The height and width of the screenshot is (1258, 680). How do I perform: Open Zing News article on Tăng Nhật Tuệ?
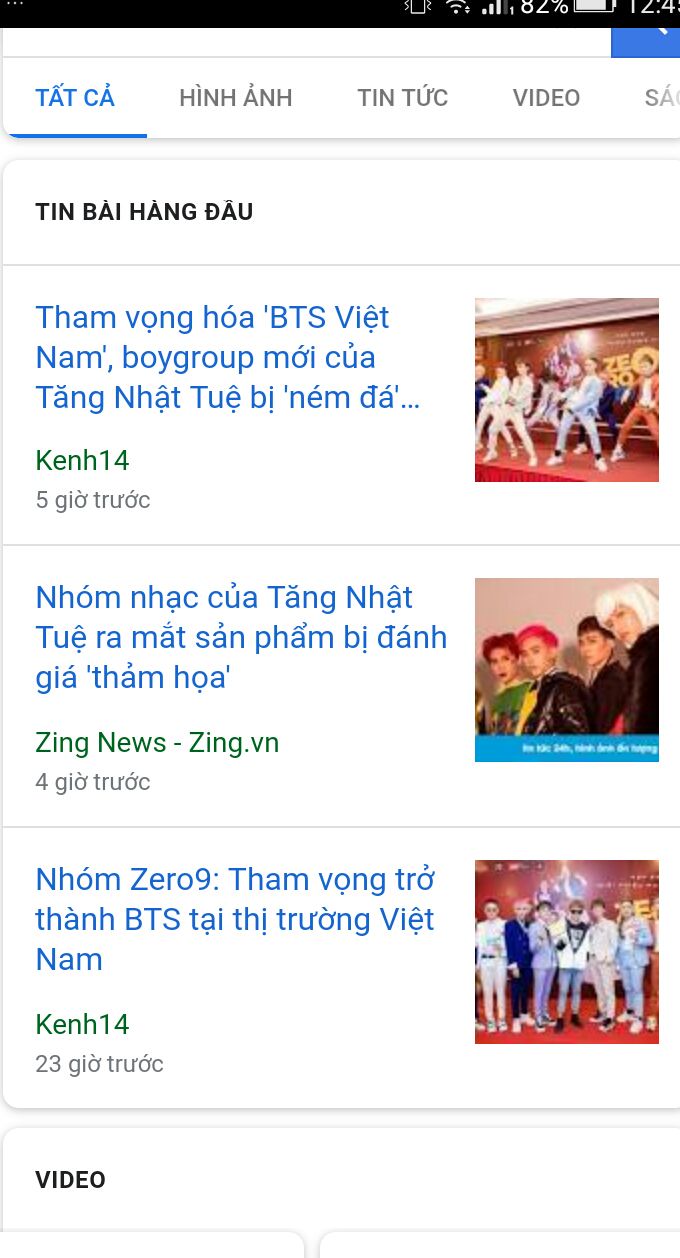click(x=241, y=637)
